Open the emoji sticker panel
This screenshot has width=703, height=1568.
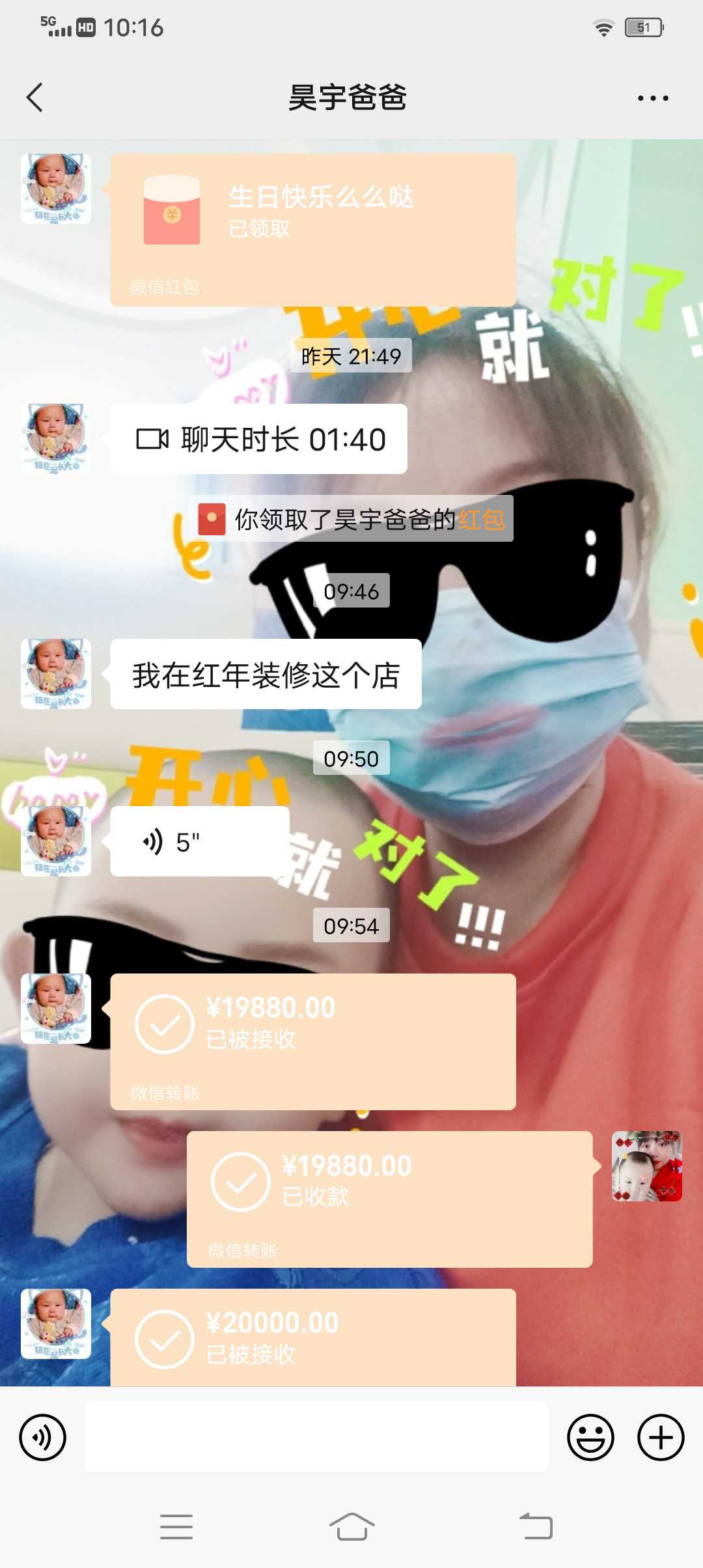(x=590, y=1437)
